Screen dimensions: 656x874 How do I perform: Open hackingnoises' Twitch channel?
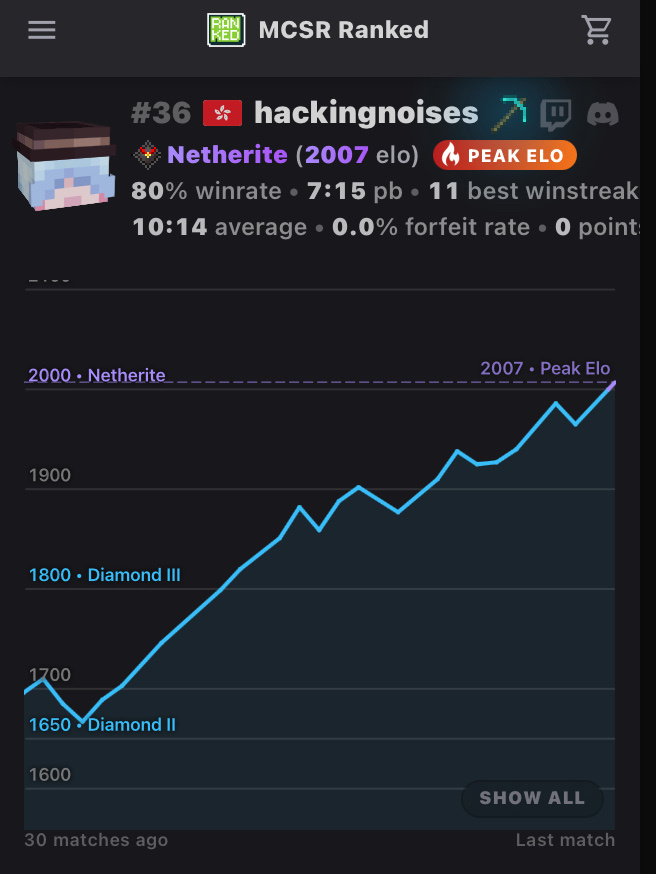(x=556, y=114)
